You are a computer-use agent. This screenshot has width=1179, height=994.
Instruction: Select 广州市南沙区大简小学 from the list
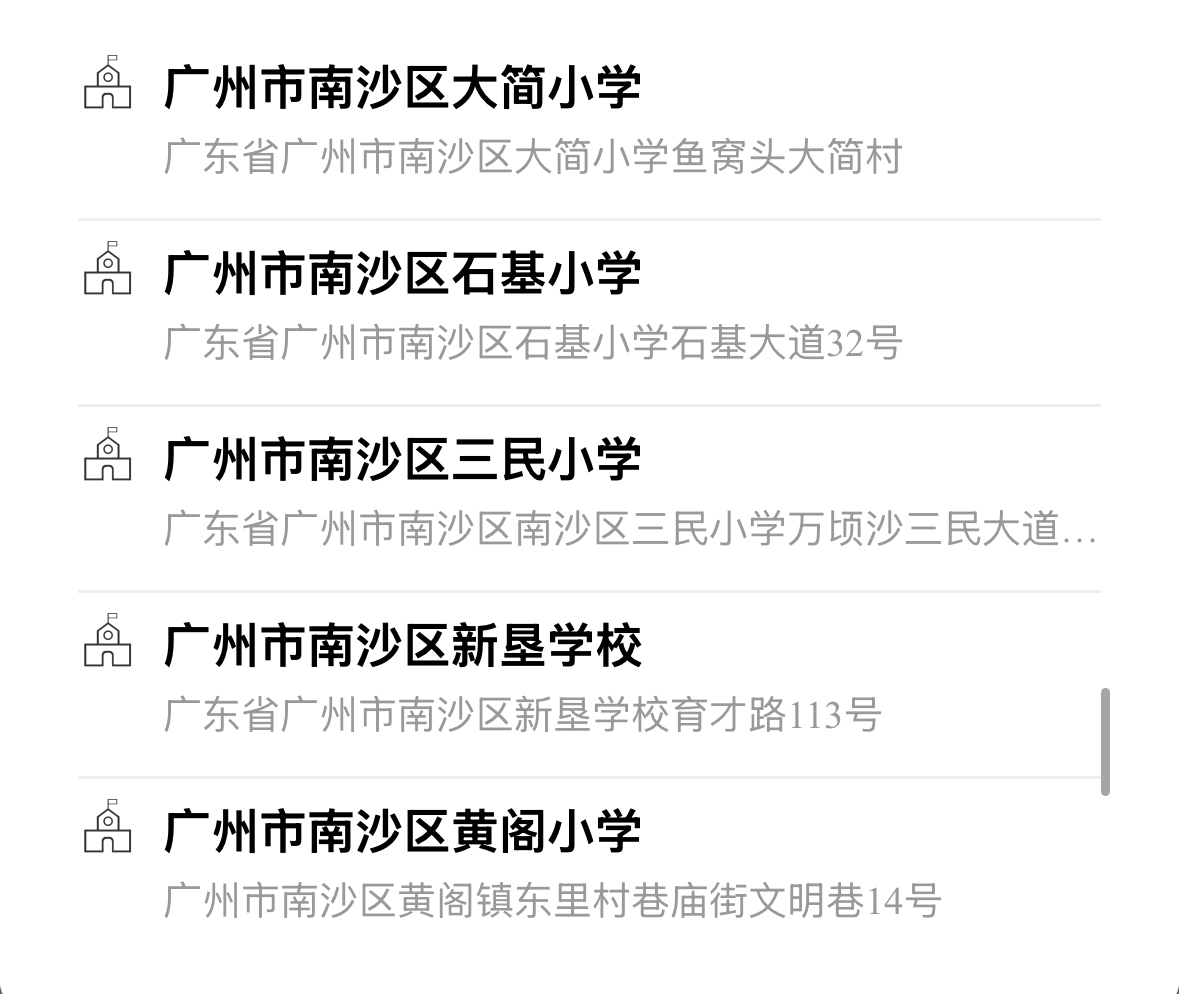tap(402, 89)
